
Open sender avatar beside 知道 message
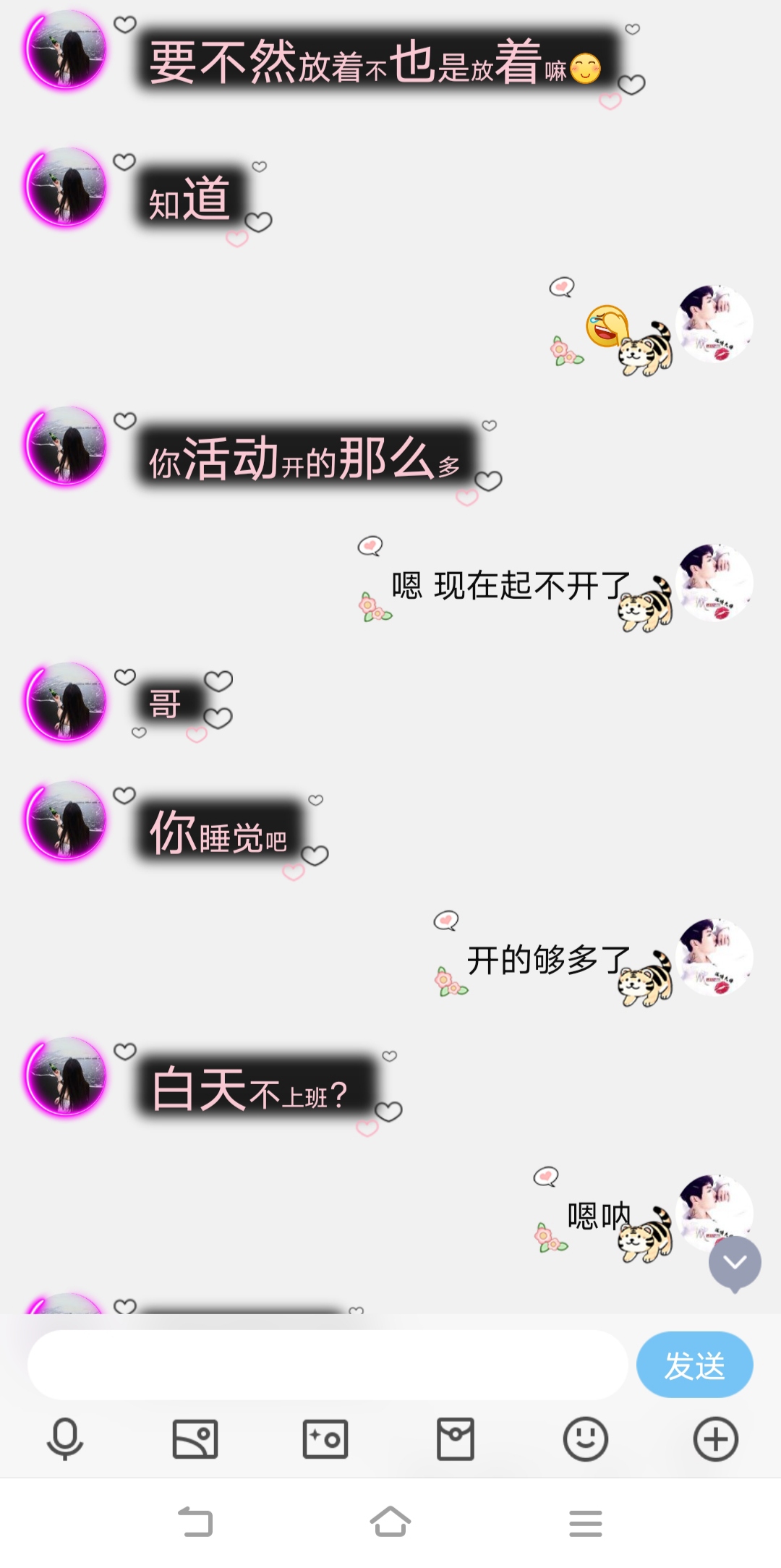pyautogui.click(x=66, y=187)
